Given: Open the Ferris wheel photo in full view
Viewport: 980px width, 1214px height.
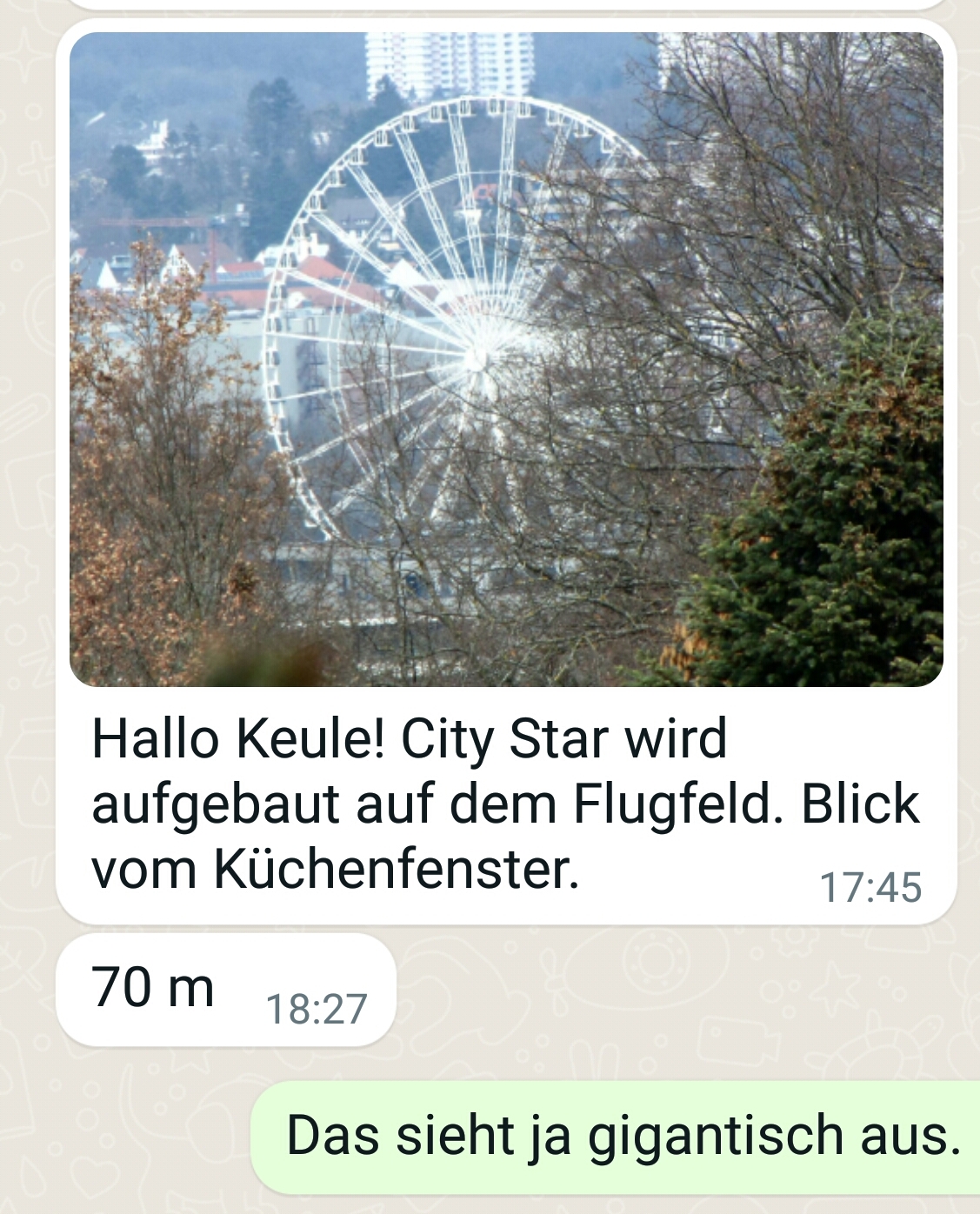Looking at the screenshot, I should [x=506, y=359].
